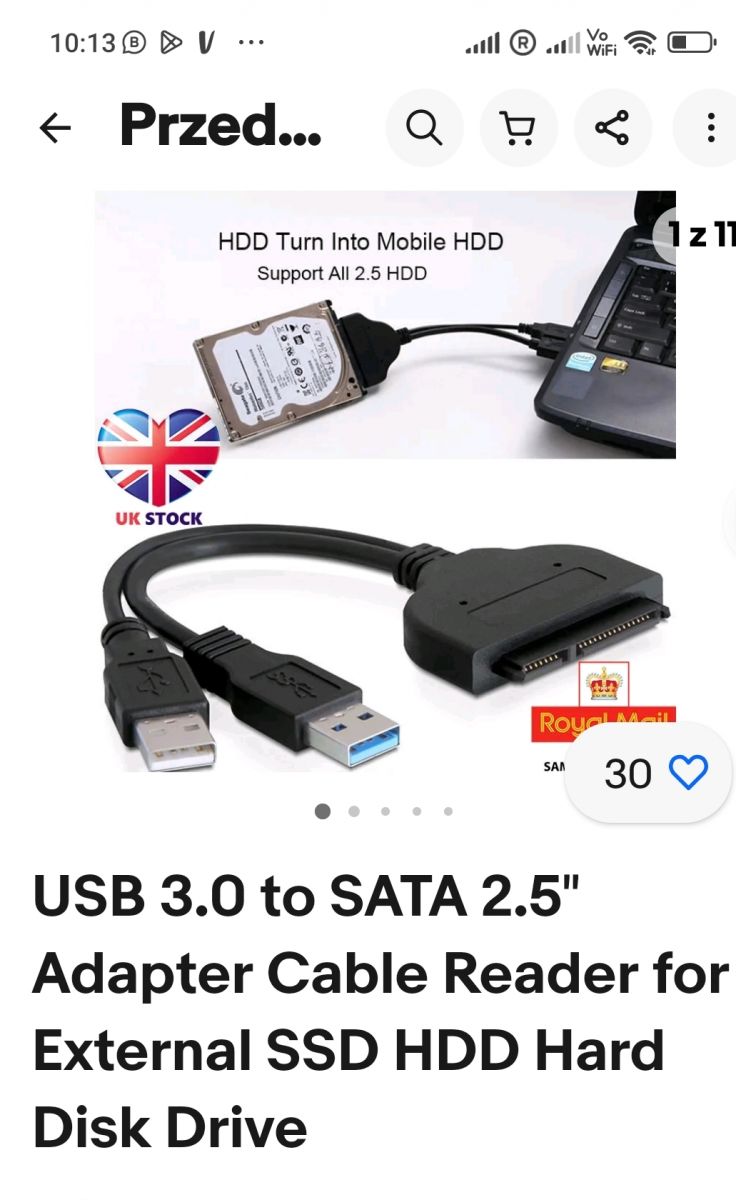This screenshot has width=736, height=1200.
Task: Open the three-dot overflow menu
Action: (711, 128)
